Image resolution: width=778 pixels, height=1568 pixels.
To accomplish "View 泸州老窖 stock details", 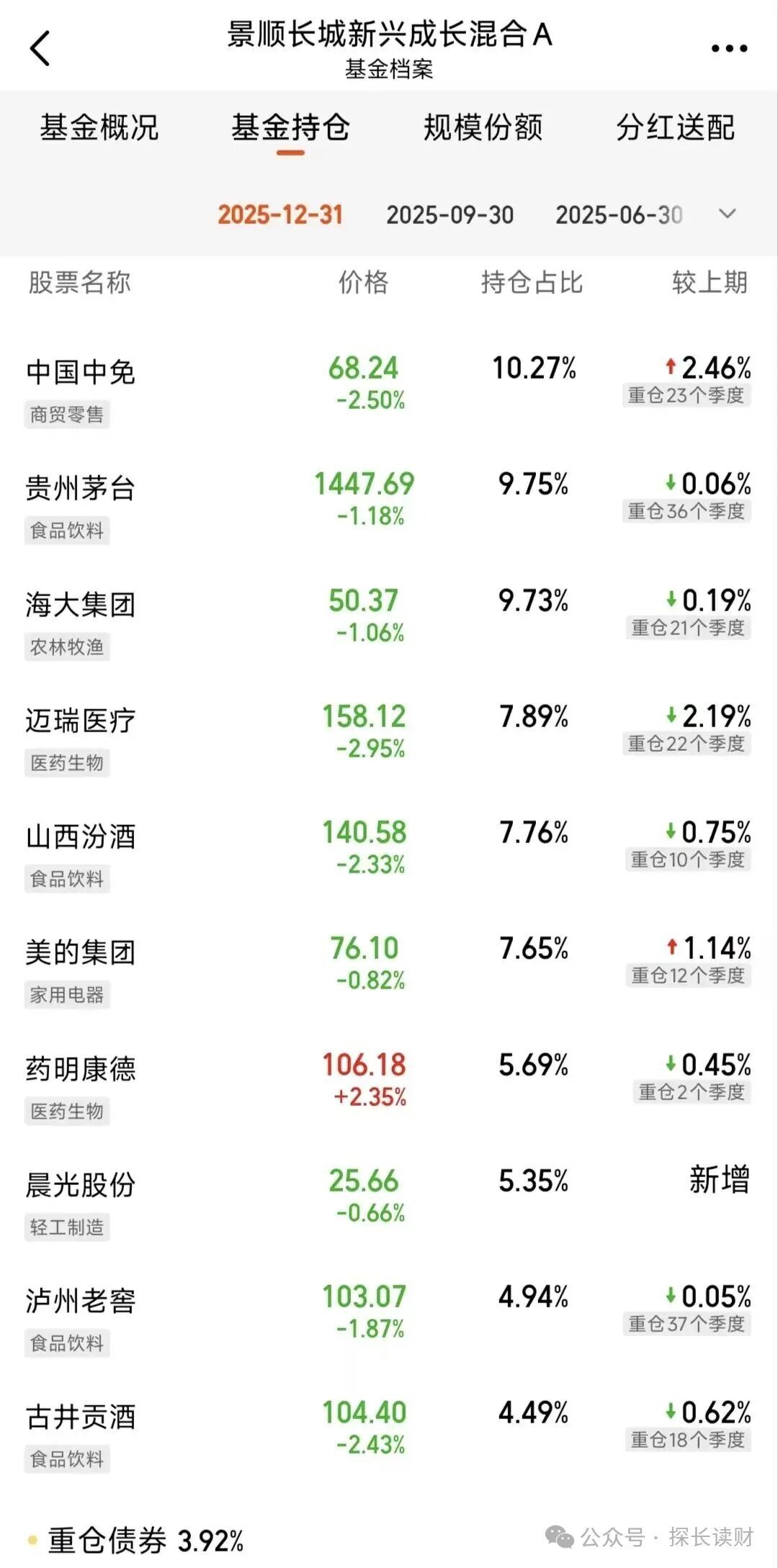I will (81, 1301).
